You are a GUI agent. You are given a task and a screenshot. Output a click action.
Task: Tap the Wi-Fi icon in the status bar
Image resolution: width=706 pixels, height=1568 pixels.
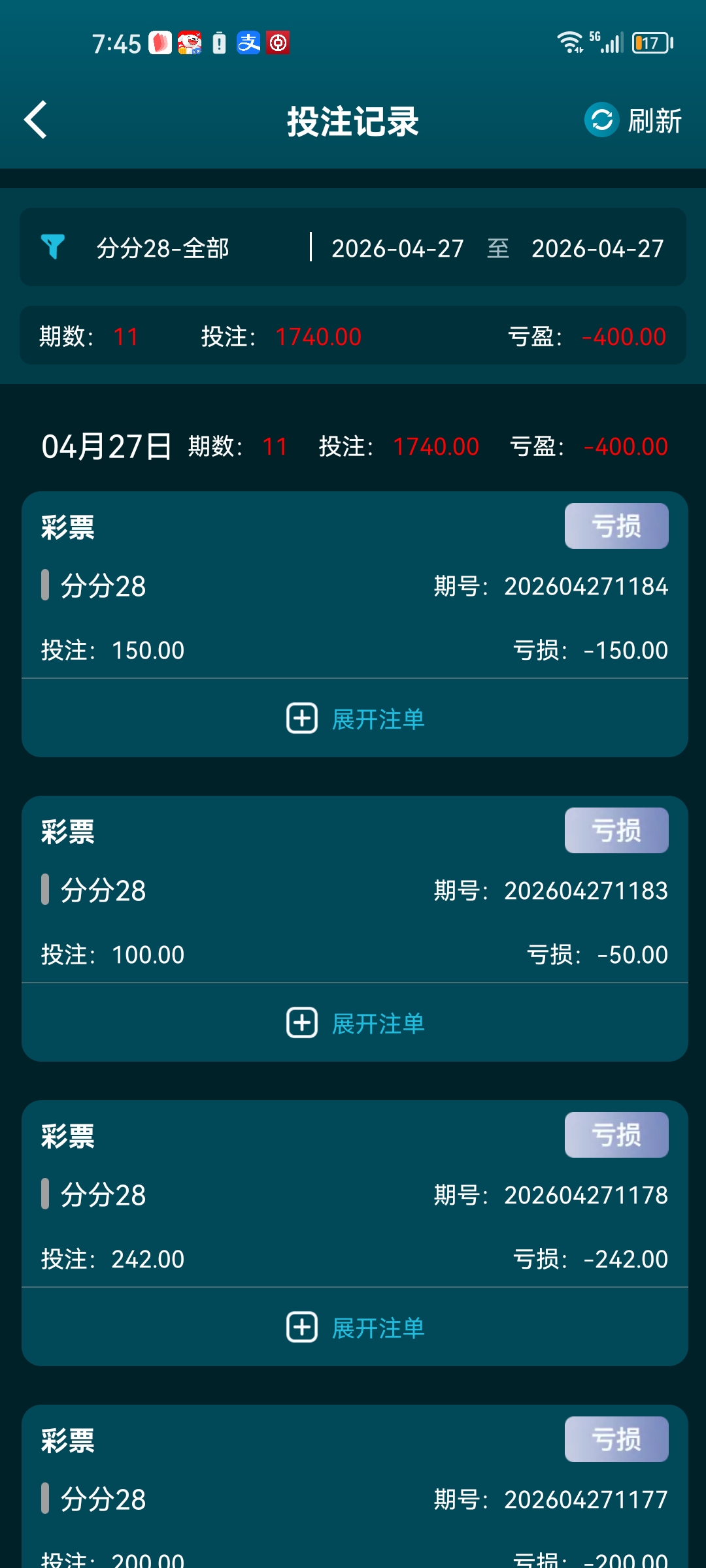pyautogui.click(x=569, y=41)
